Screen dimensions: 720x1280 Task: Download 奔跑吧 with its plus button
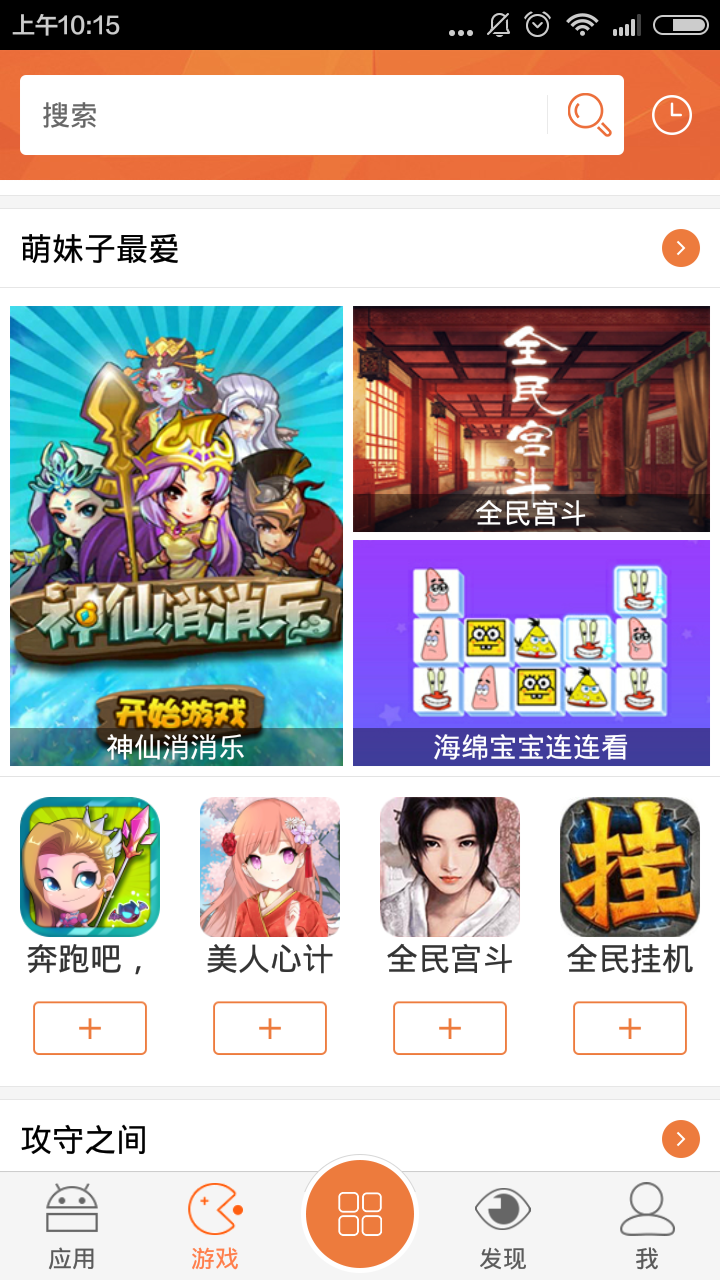click(89, 1028)
